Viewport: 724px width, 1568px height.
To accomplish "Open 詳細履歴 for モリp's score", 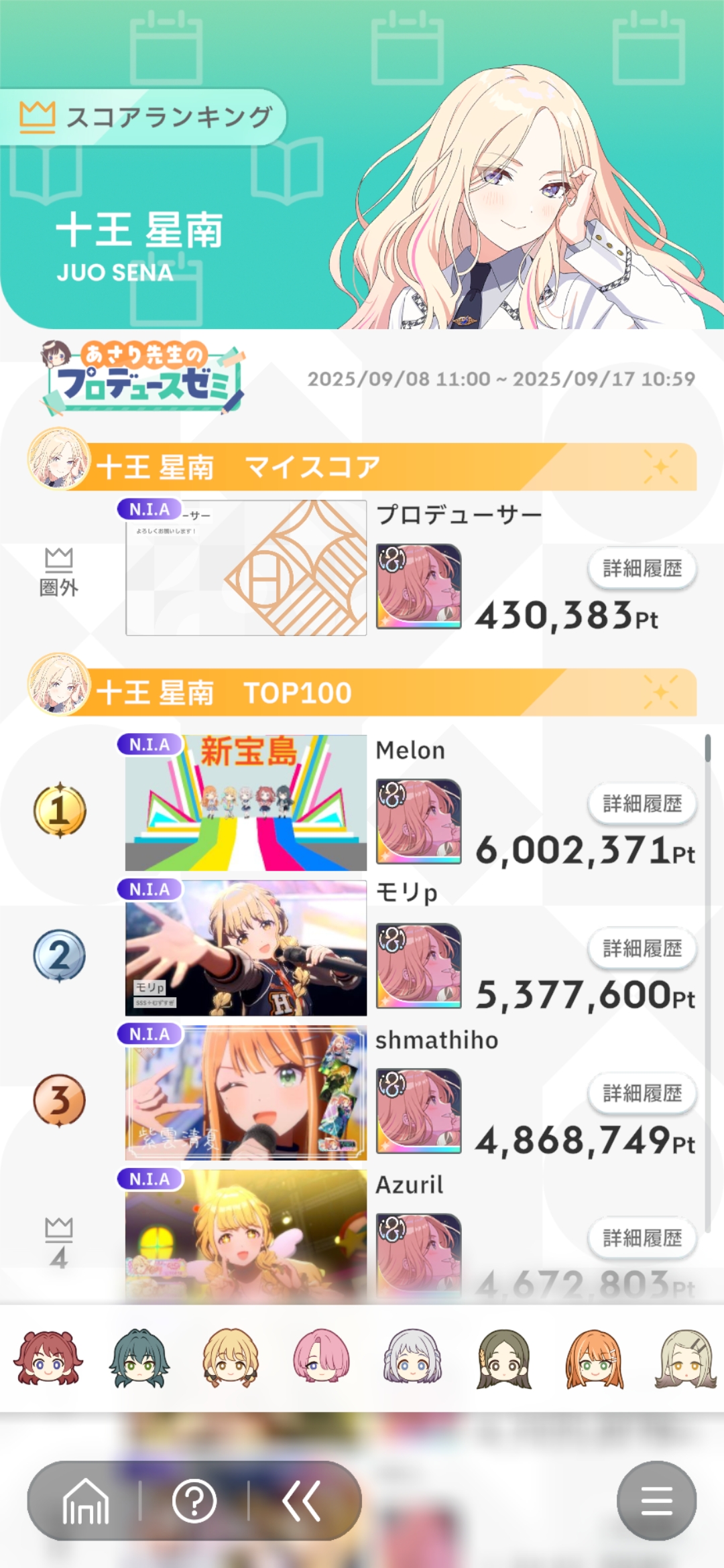I will point(642,948).
